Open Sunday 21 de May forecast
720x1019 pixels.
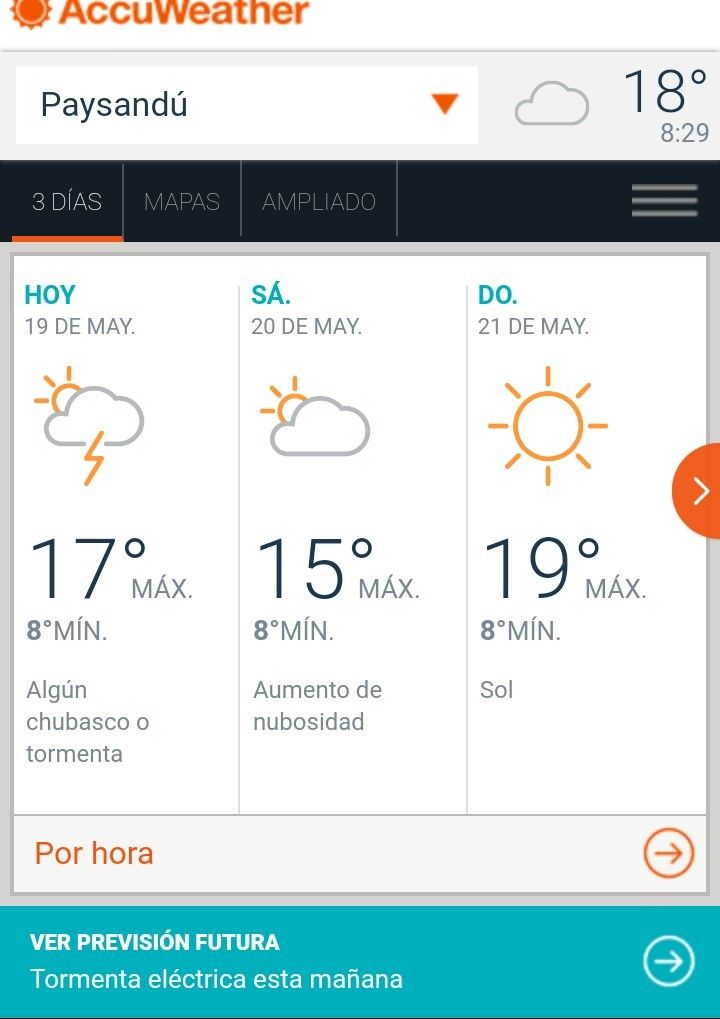point(580,530)
